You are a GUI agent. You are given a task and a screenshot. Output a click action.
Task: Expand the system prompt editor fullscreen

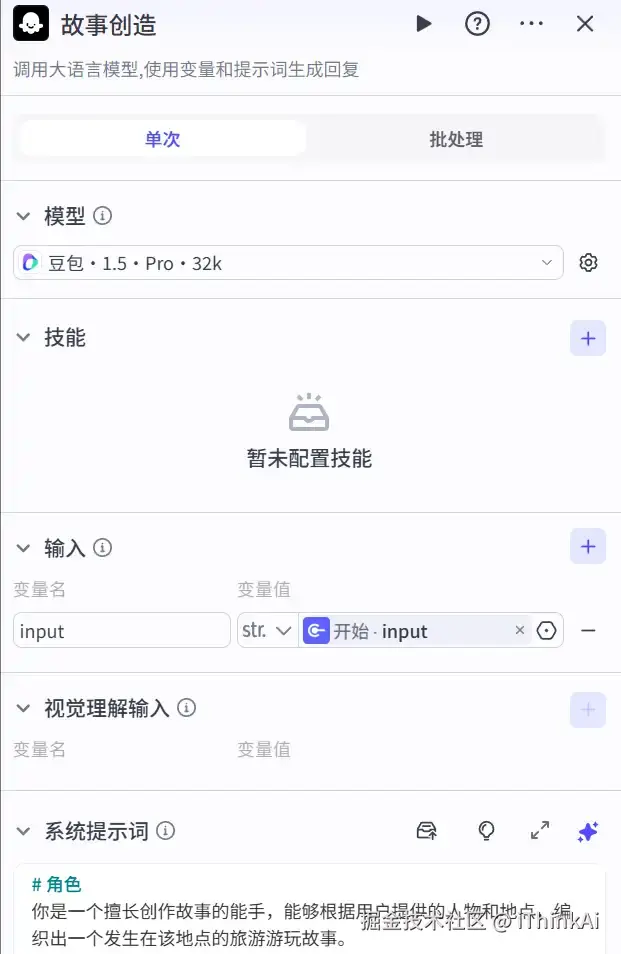click(540, 831)
